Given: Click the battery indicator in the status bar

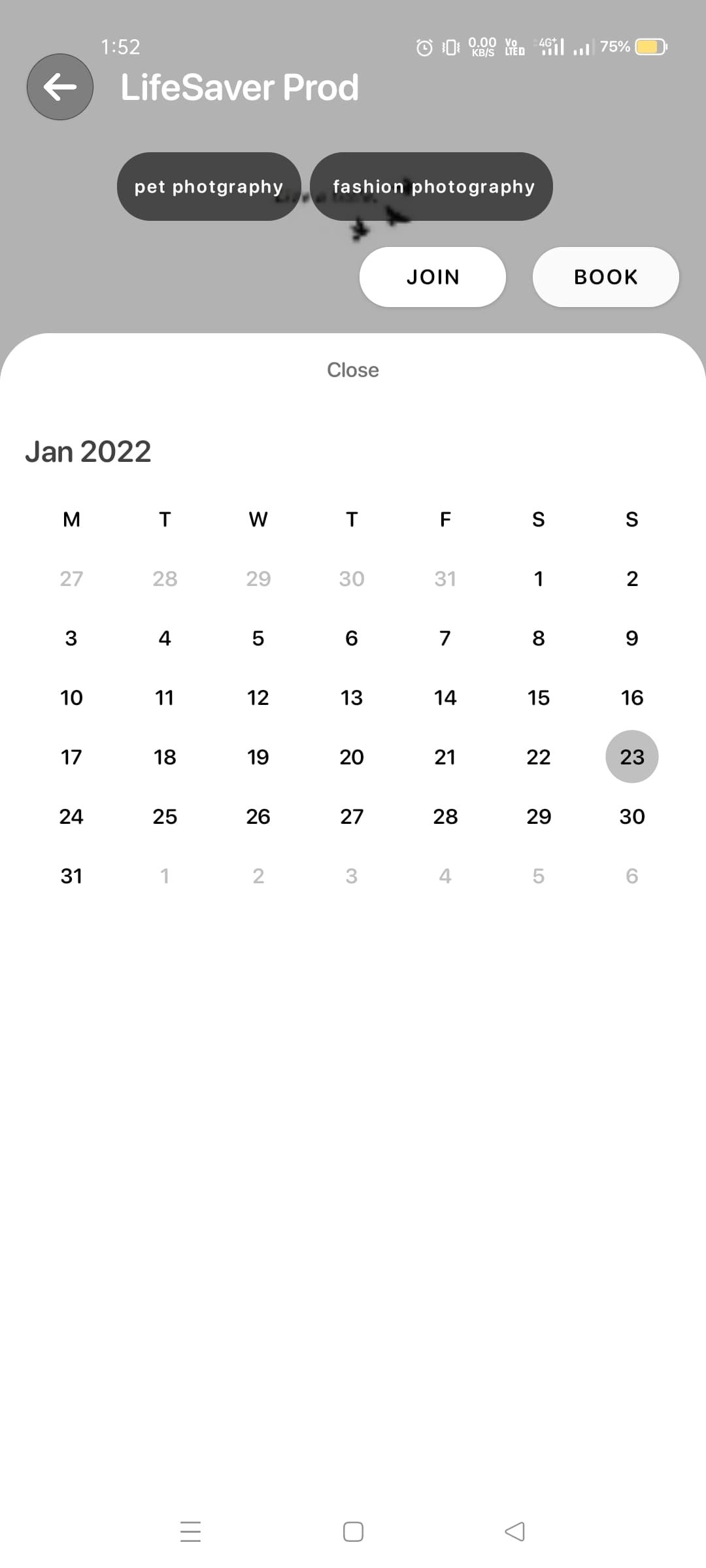Looking at the screenshot, I should pos(650,46).
